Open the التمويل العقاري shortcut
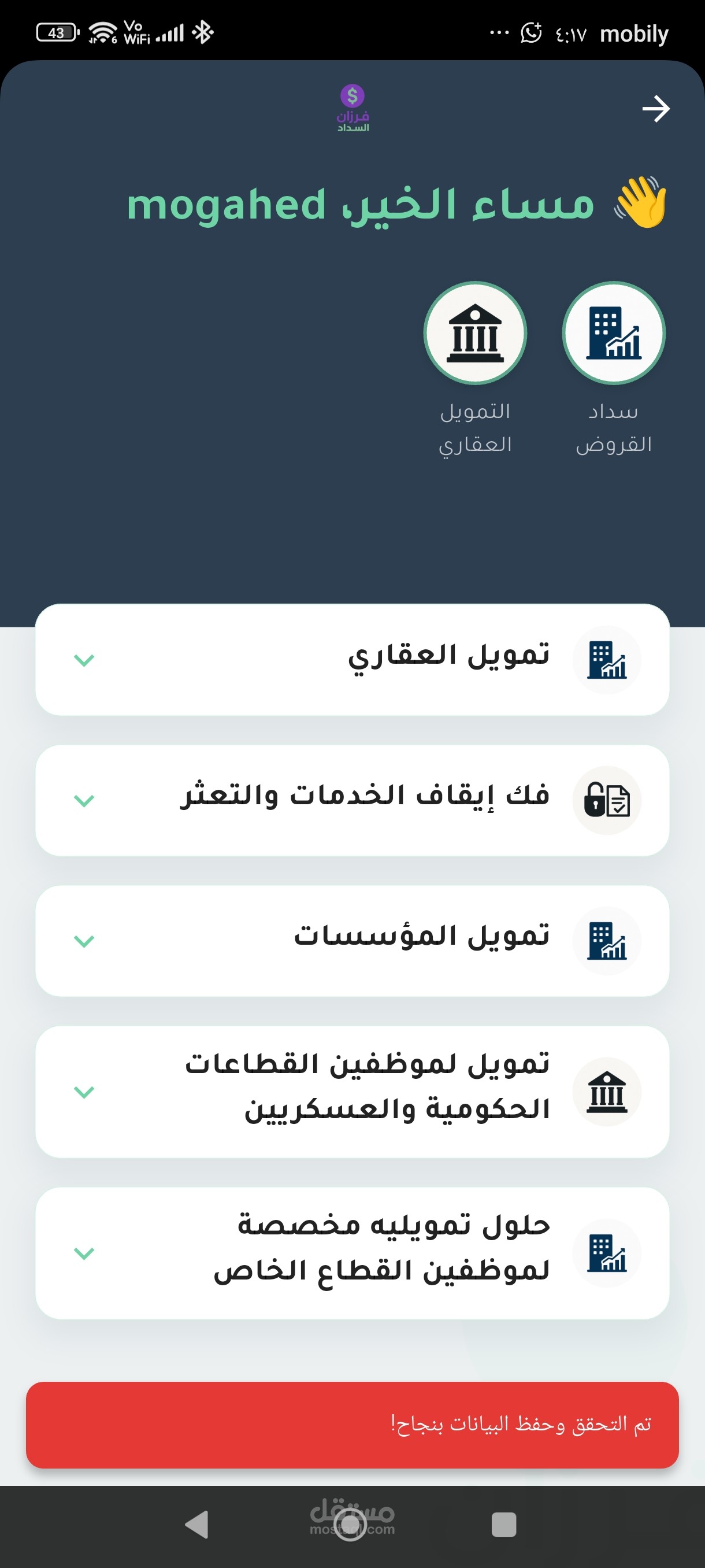705x1568 pixels. (x=475, y=369)
